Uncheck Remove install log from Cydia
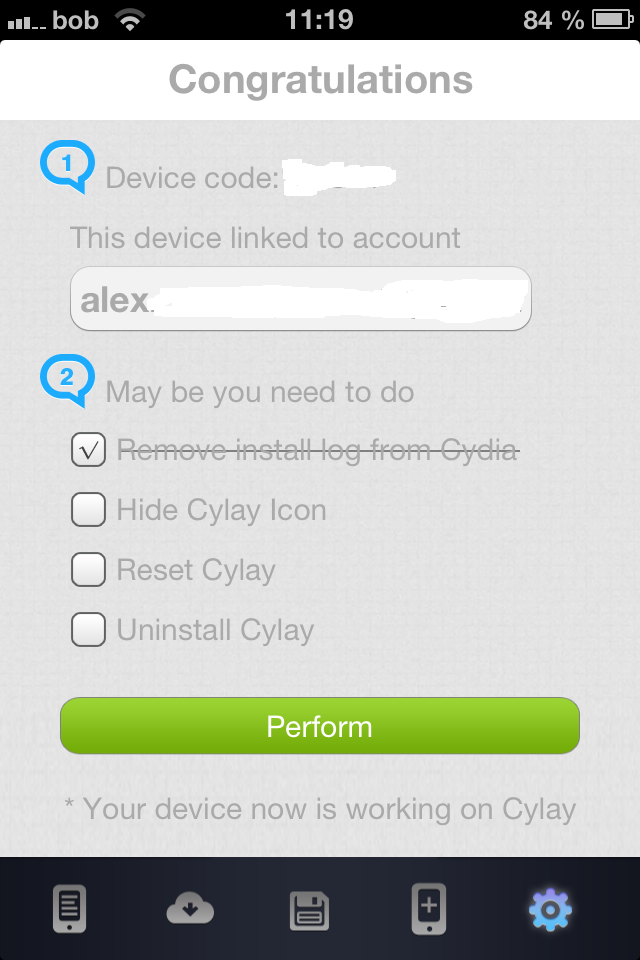The height and width of the screenshot is (960, 640). click(x=89, y=450)
